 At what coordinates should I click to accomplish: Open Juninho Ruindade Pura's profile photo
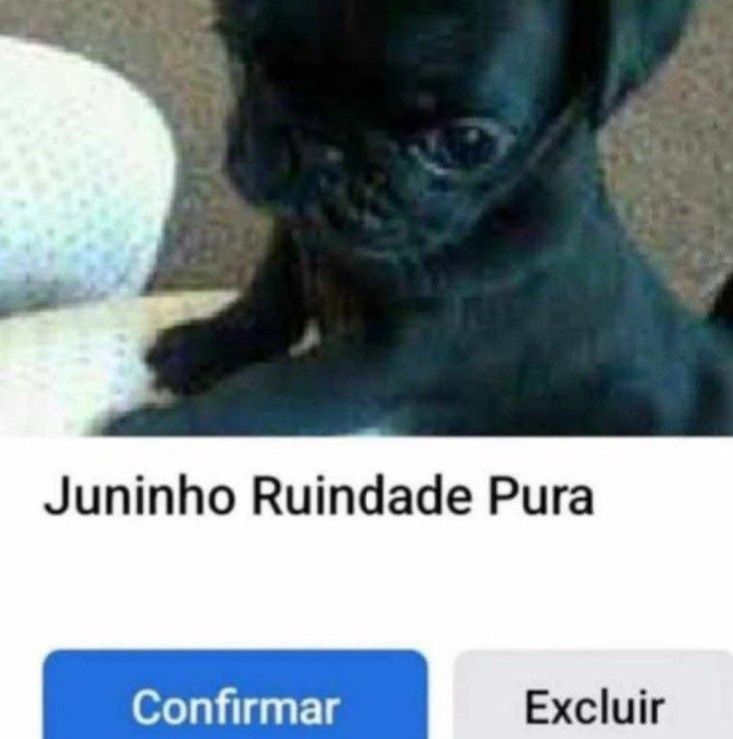click(x=366, y=218)
